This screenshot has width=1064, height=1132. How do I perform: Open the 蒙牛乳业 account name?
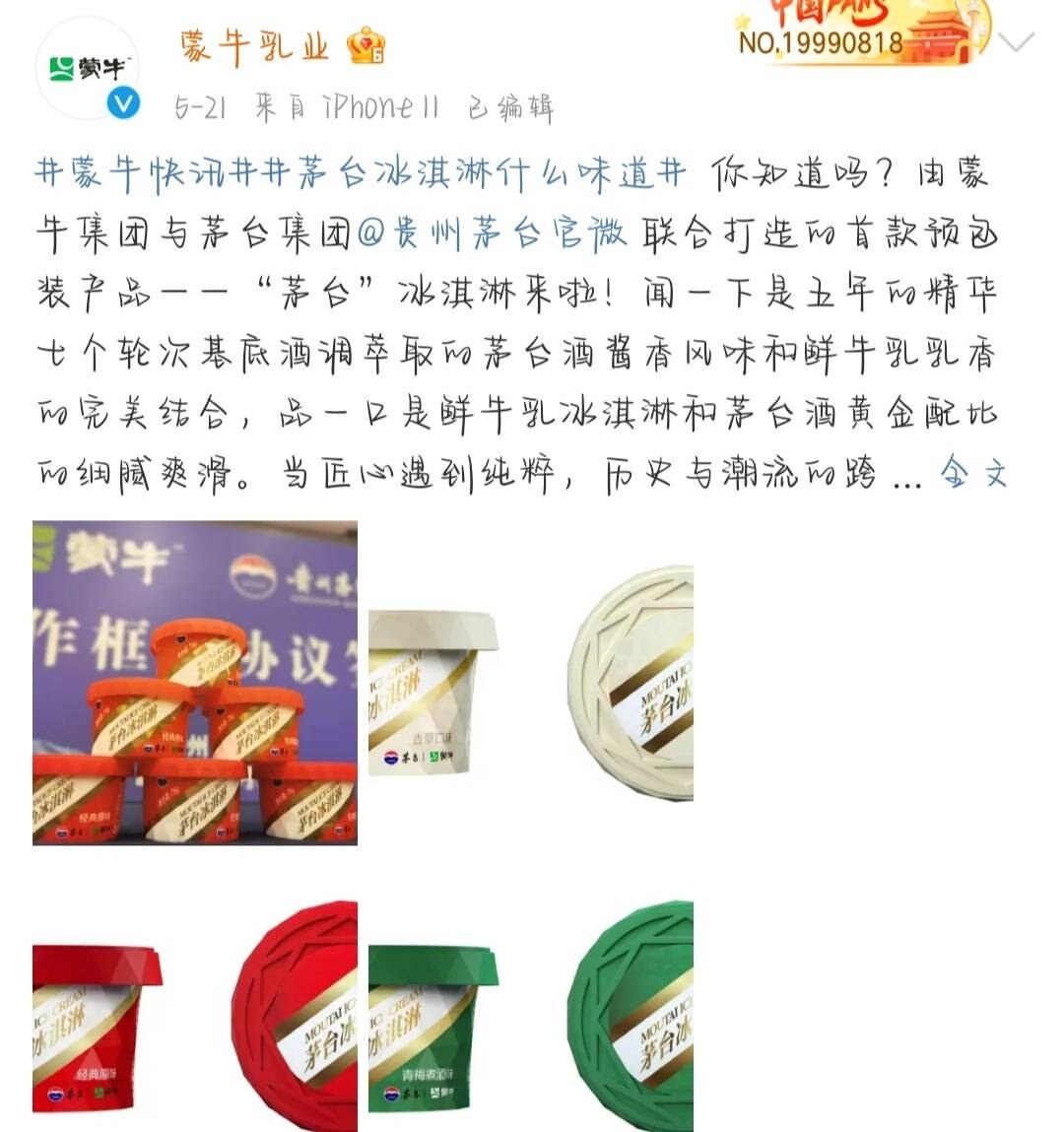pyautogui.click(x=255, y=45)
